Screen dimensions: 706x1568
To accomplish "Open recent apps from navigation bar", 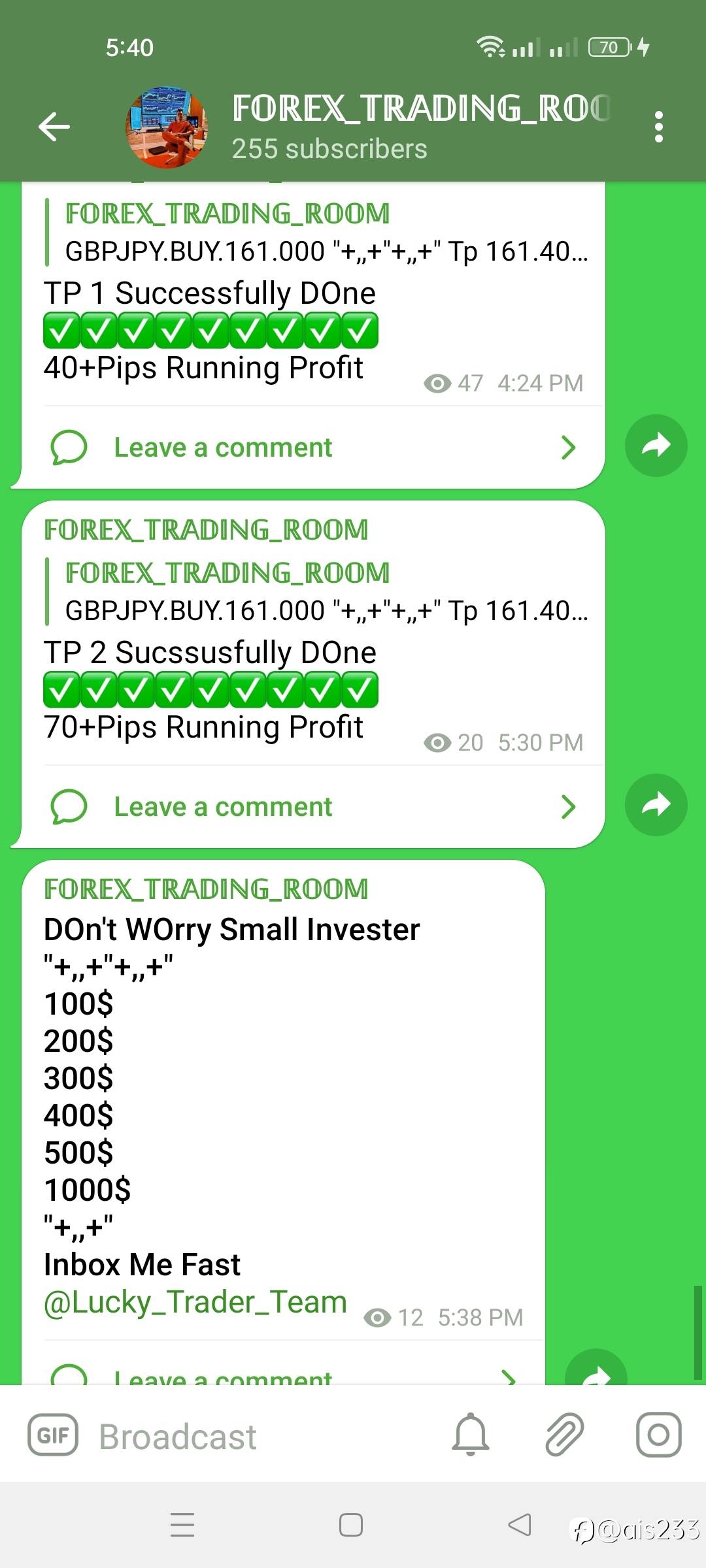I will tap(182, 1525).
